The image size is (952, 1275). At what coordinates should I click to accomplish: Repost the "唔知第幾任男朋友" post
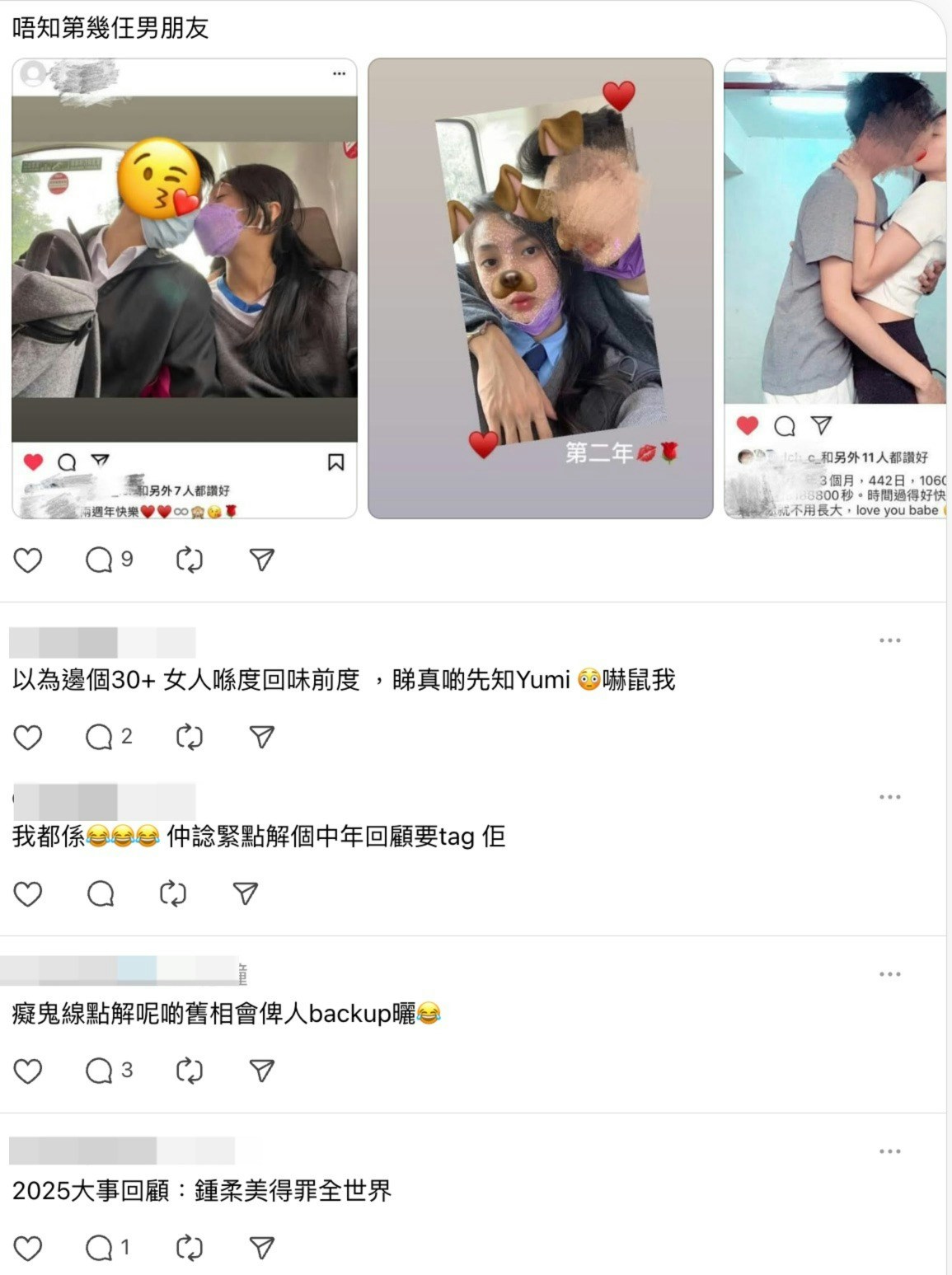coord(190,560)
